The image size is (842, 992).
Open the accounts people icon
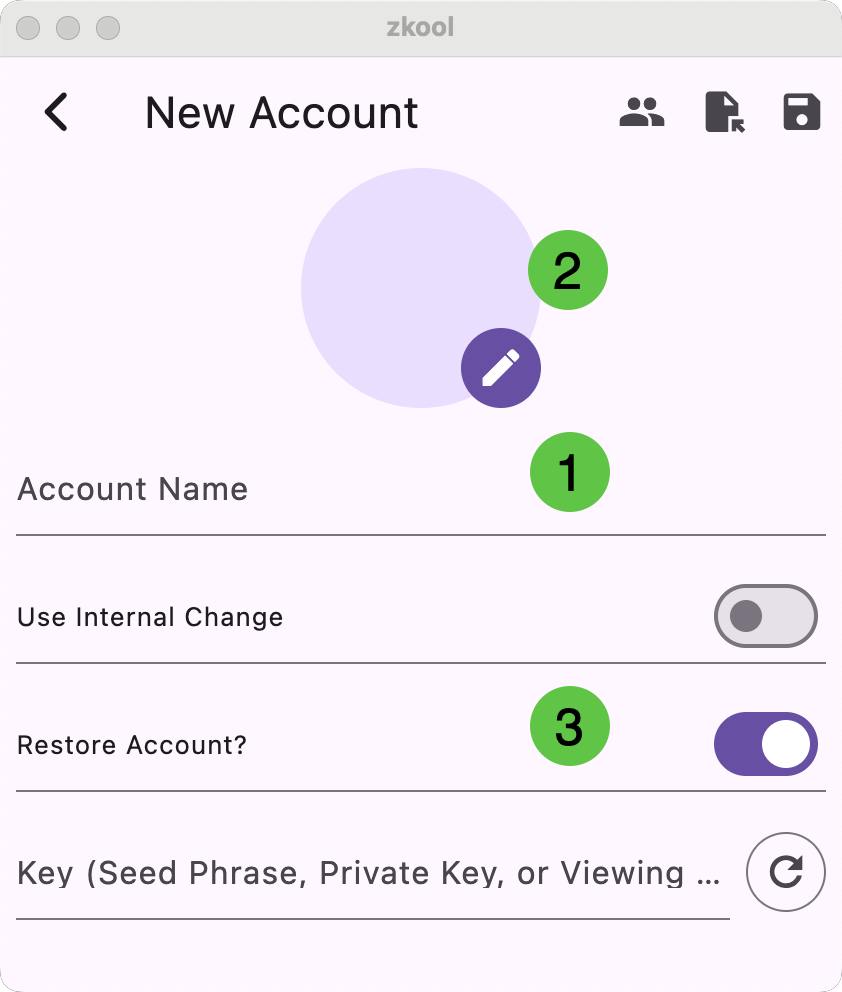pos(642,112)
